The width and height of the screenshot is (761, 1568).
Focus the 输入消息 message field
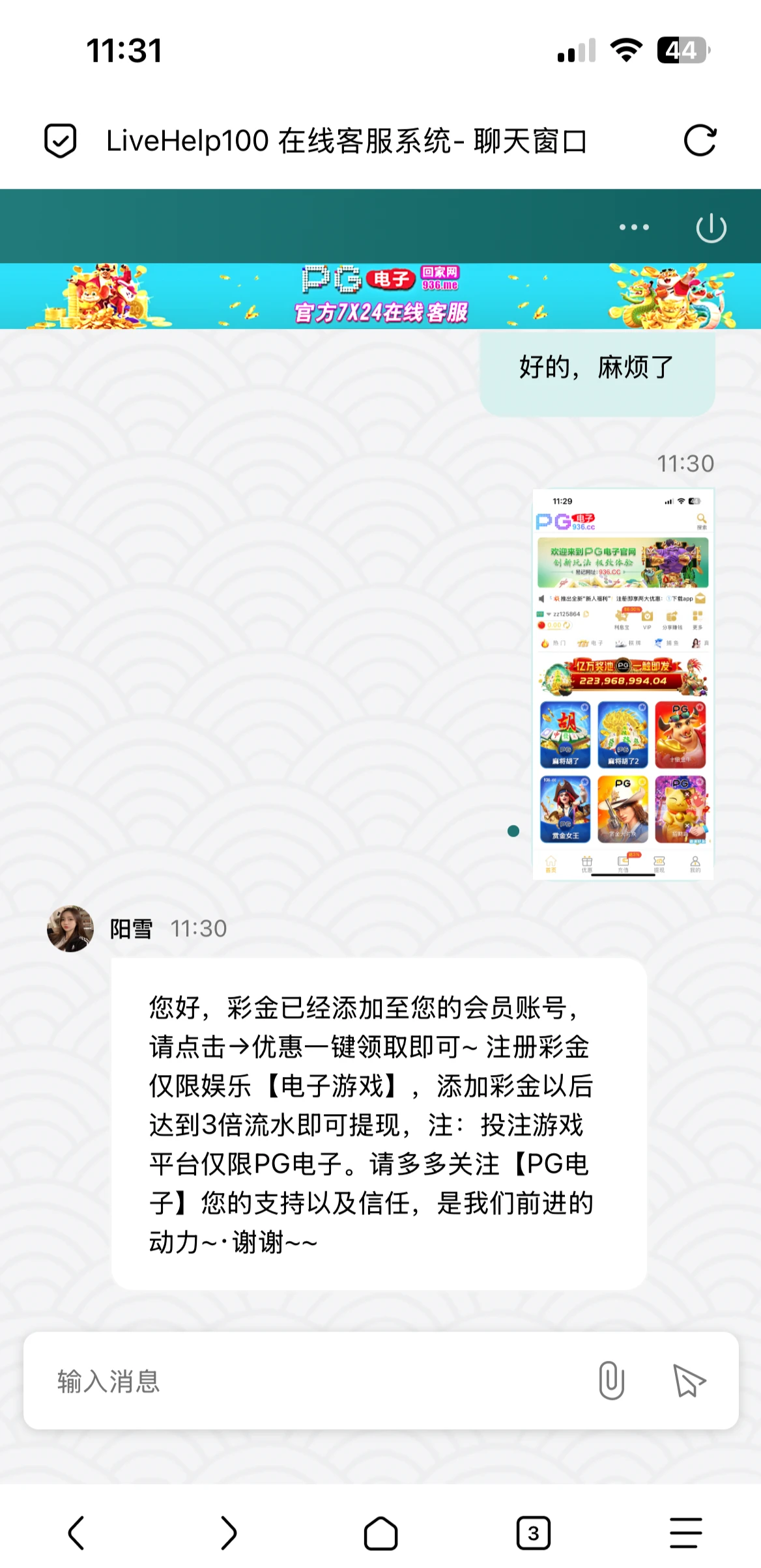pos(313,1381)
